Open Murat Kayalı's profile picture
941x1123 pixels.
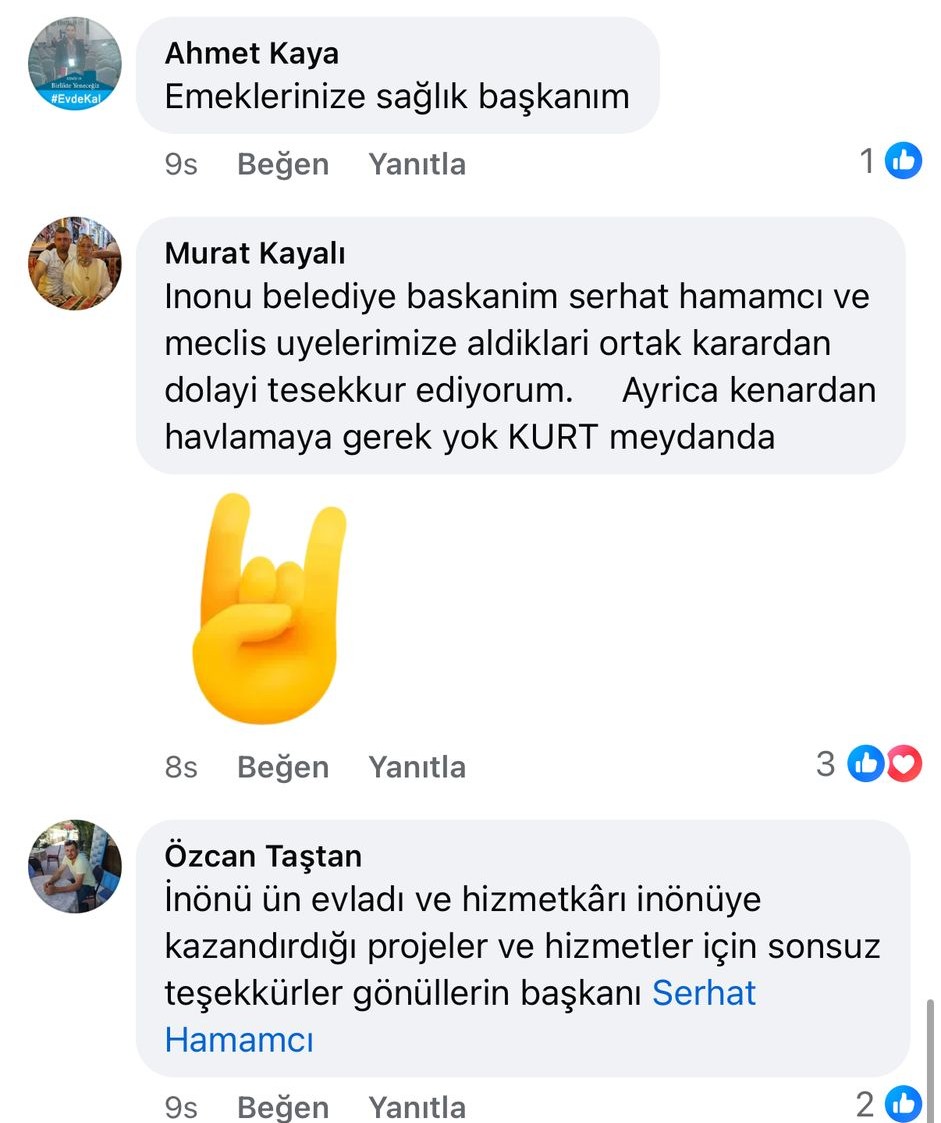coord(75,263)
